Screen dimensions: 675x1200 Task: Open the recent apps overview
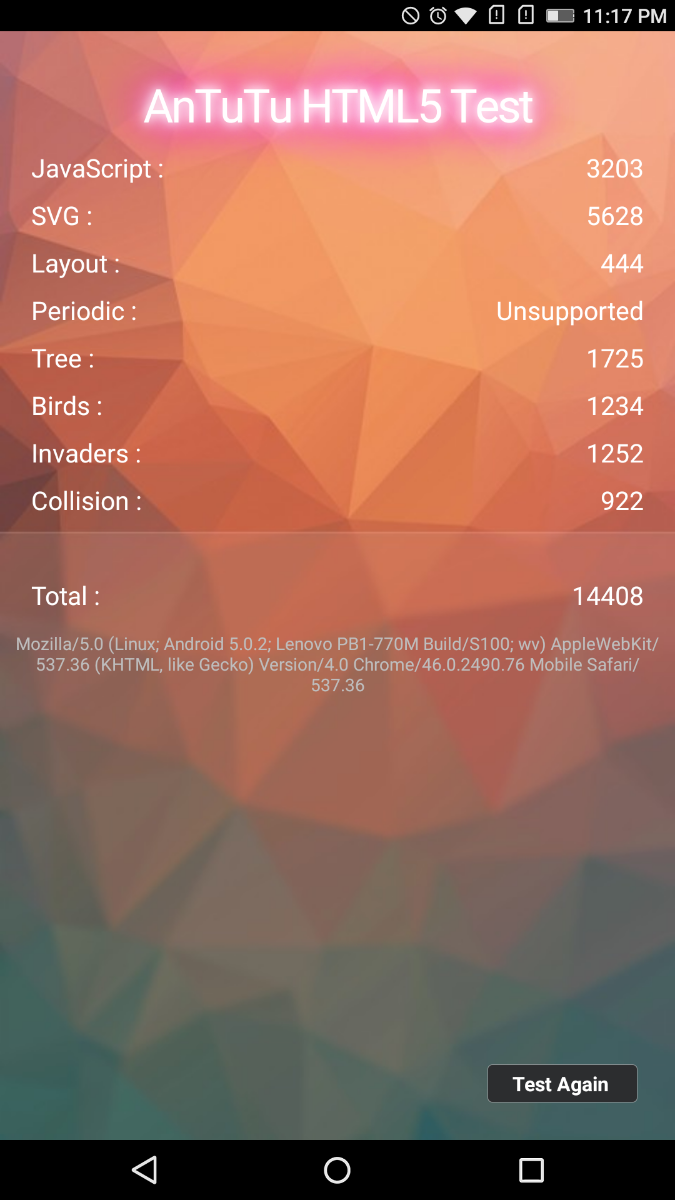coord(531,1170)
